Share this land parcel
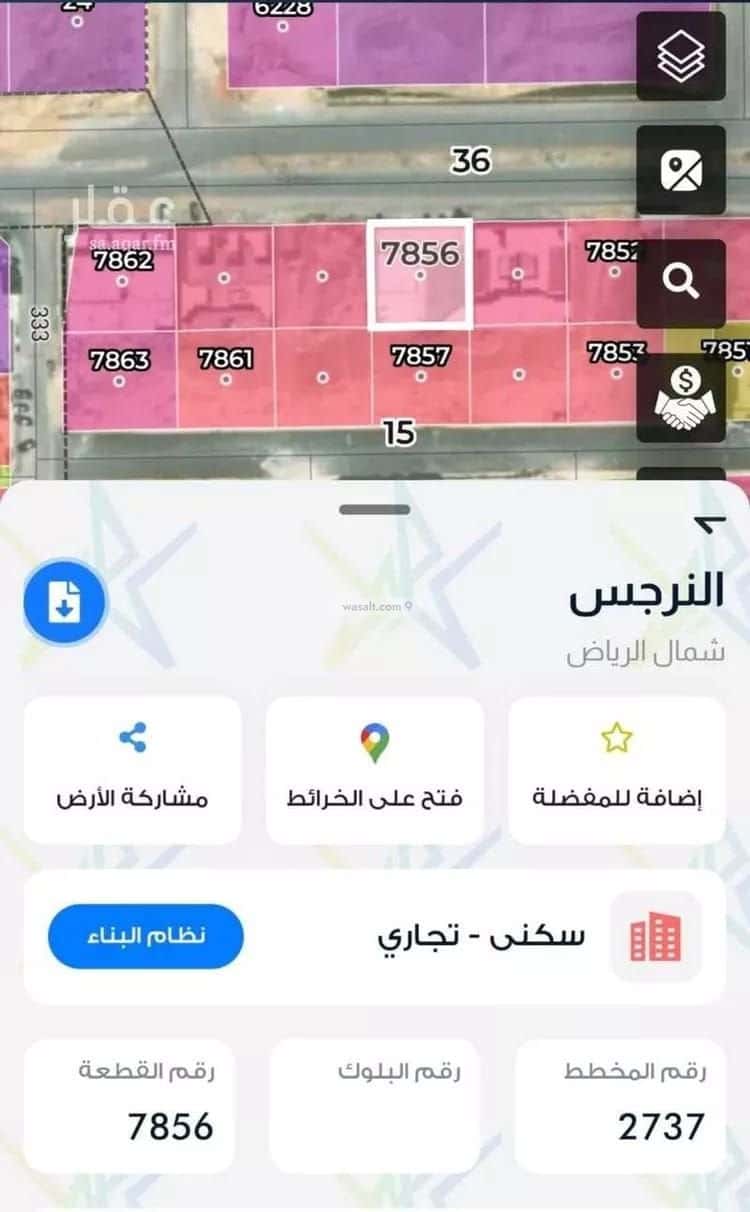 pyautogui.click(x=132, y=770)
